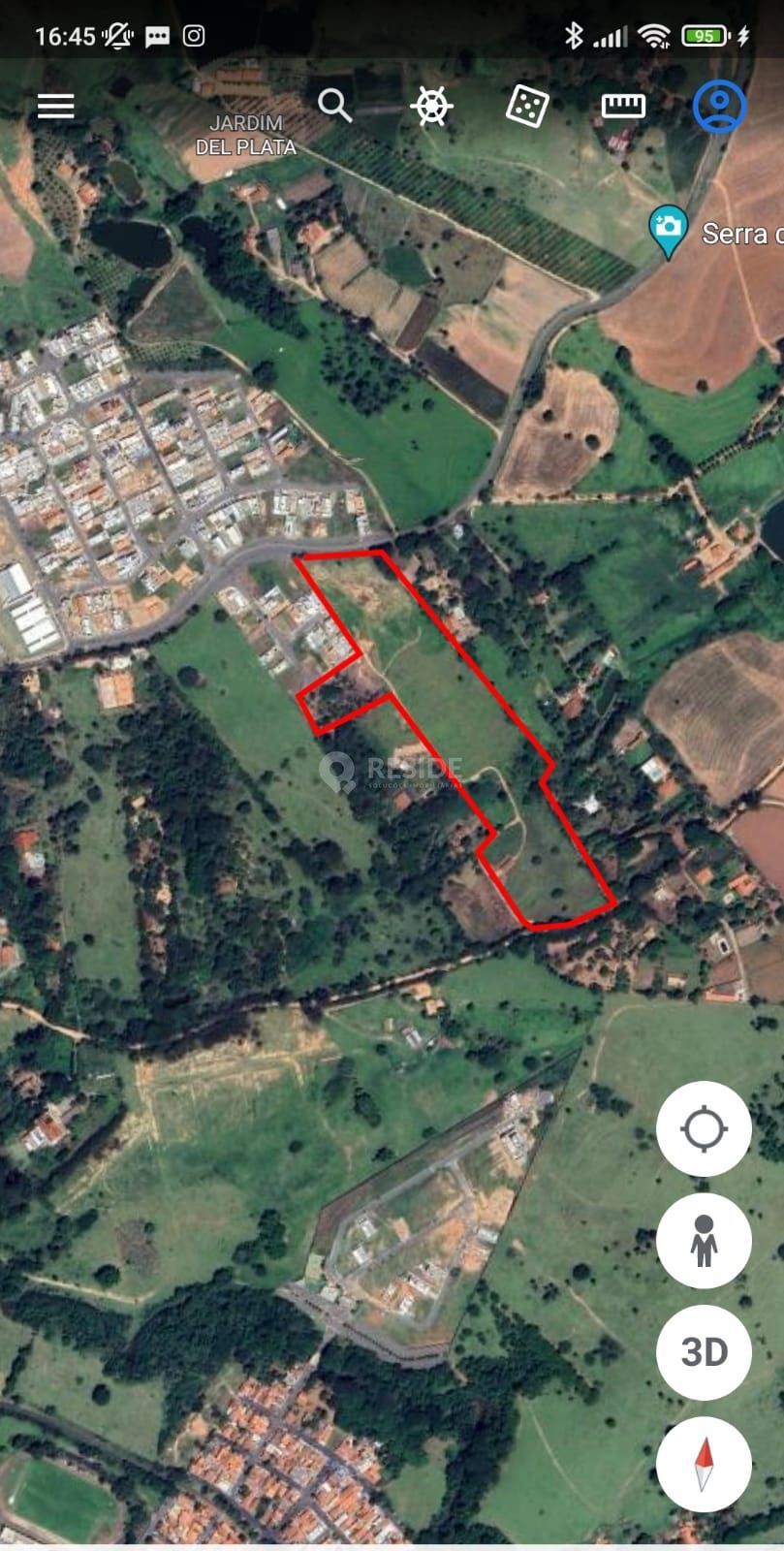Open the ruler measure tool
784x1551 pixels.
pos(623,106)
